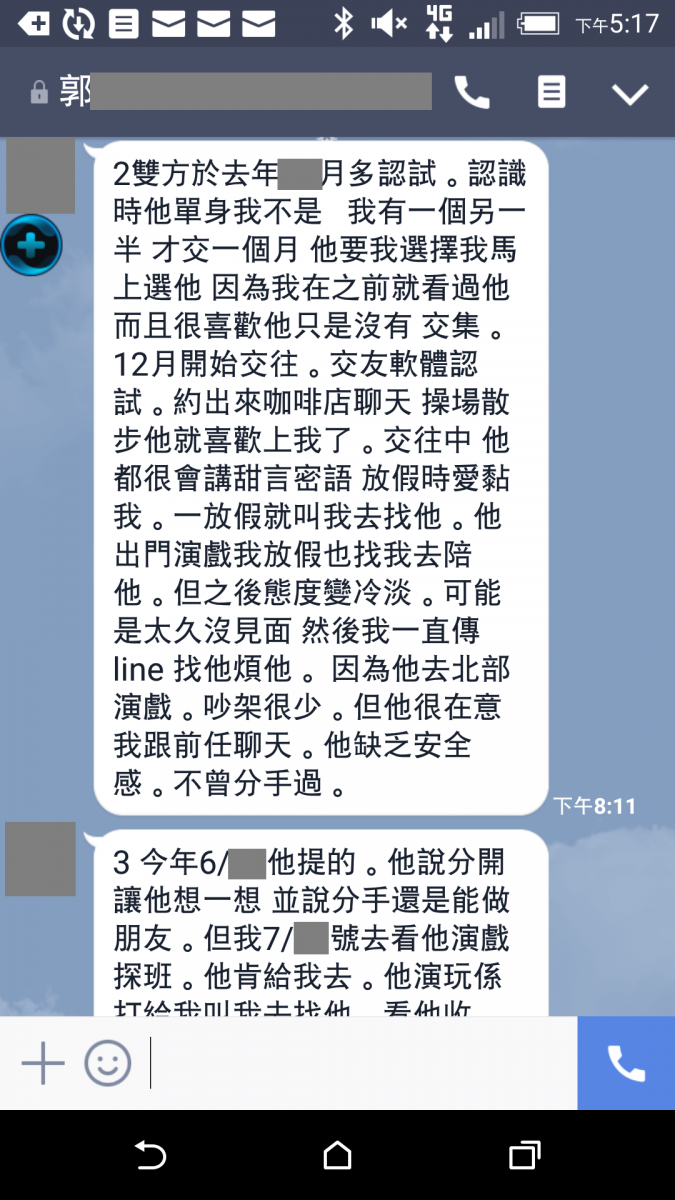This screenshot has width=675, height=1200.
Task: Open the floating blue plus bubble
Action: pos(31,245)
